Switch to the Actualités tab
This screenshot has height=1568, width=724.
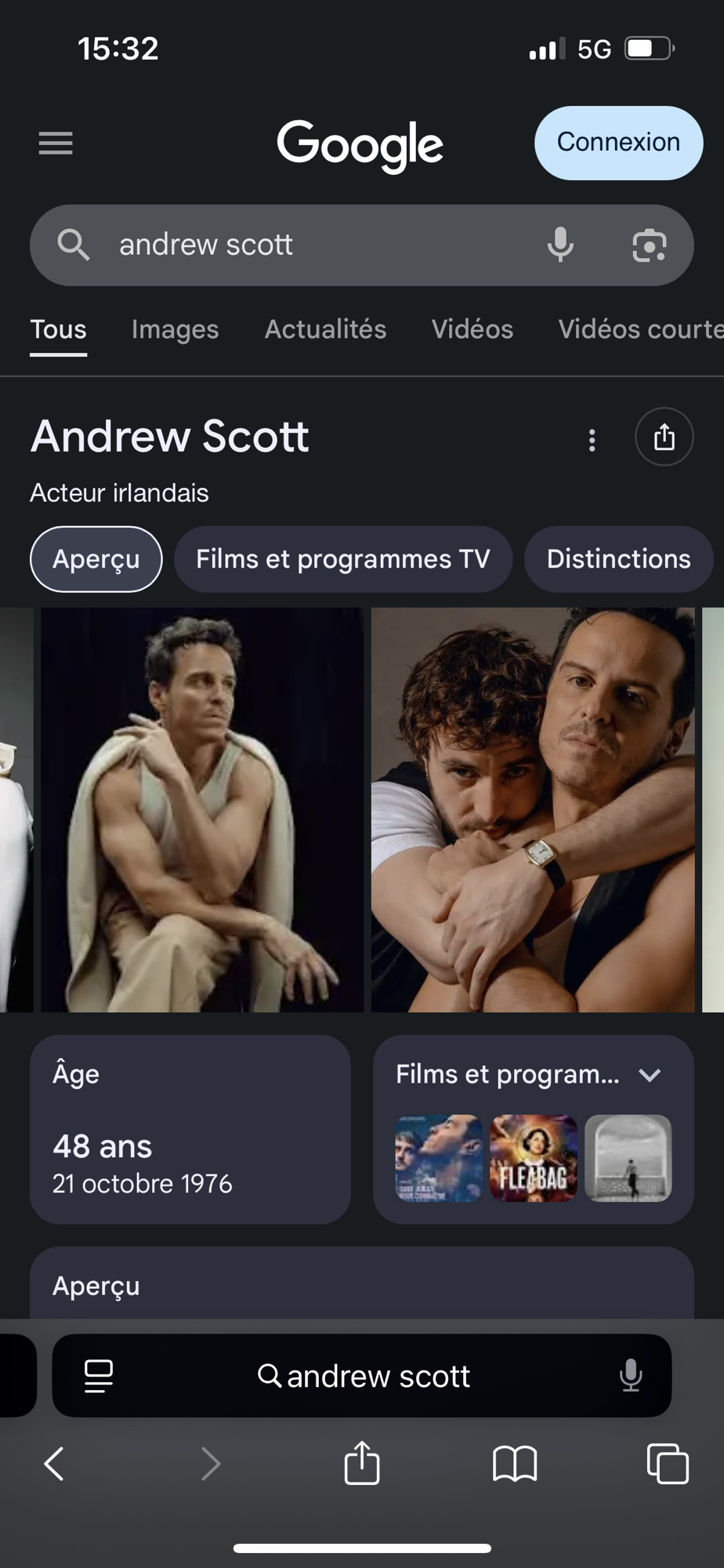pos(325,329)
